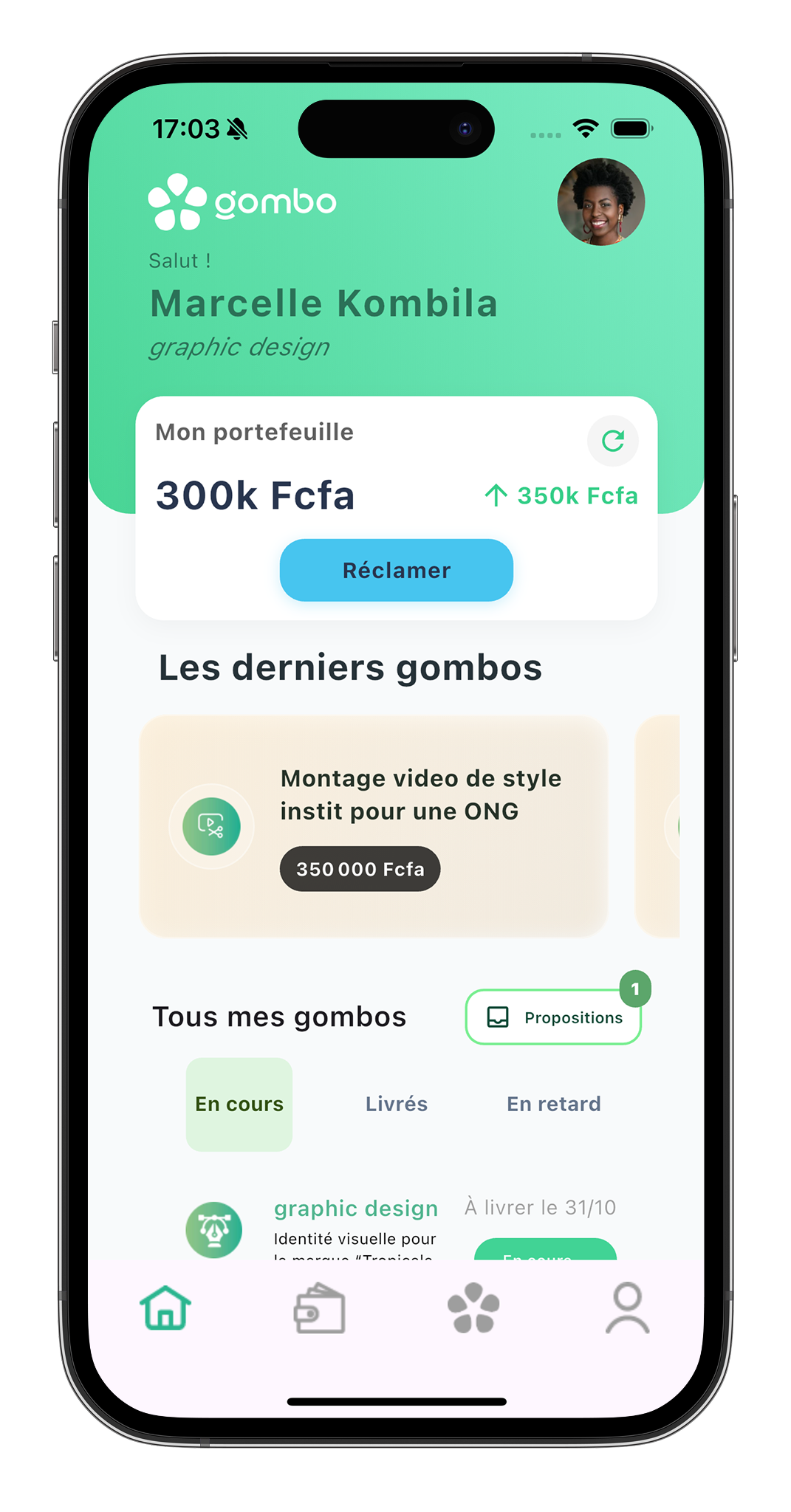
Task: Switch to the Livrés tab
Action: [397, 1104]
